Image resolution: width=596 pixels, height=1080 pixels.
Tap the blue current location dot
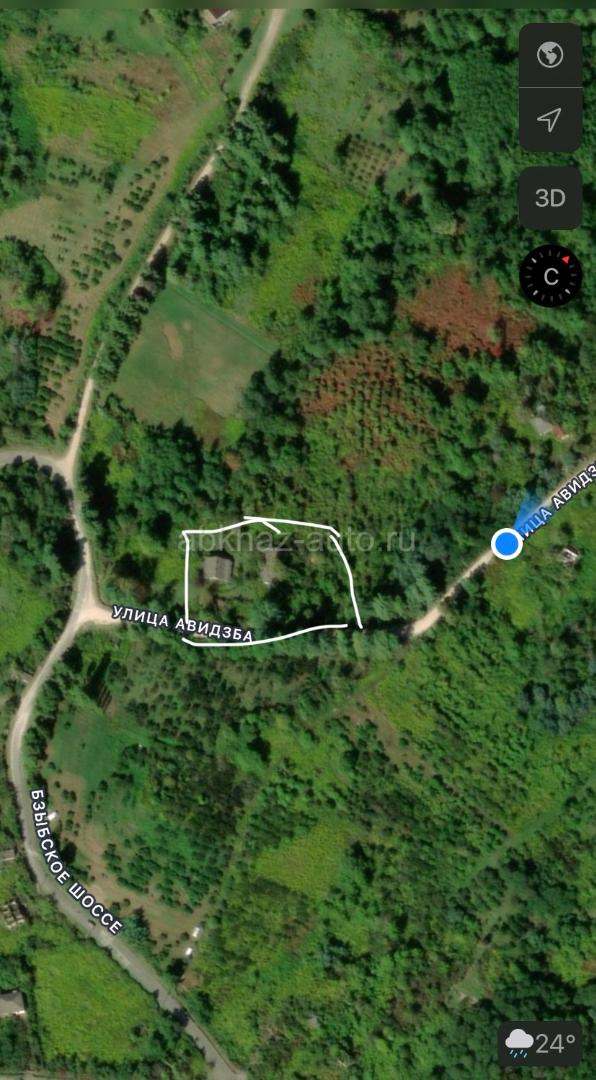pyautogui.click(x=507, y=543)
